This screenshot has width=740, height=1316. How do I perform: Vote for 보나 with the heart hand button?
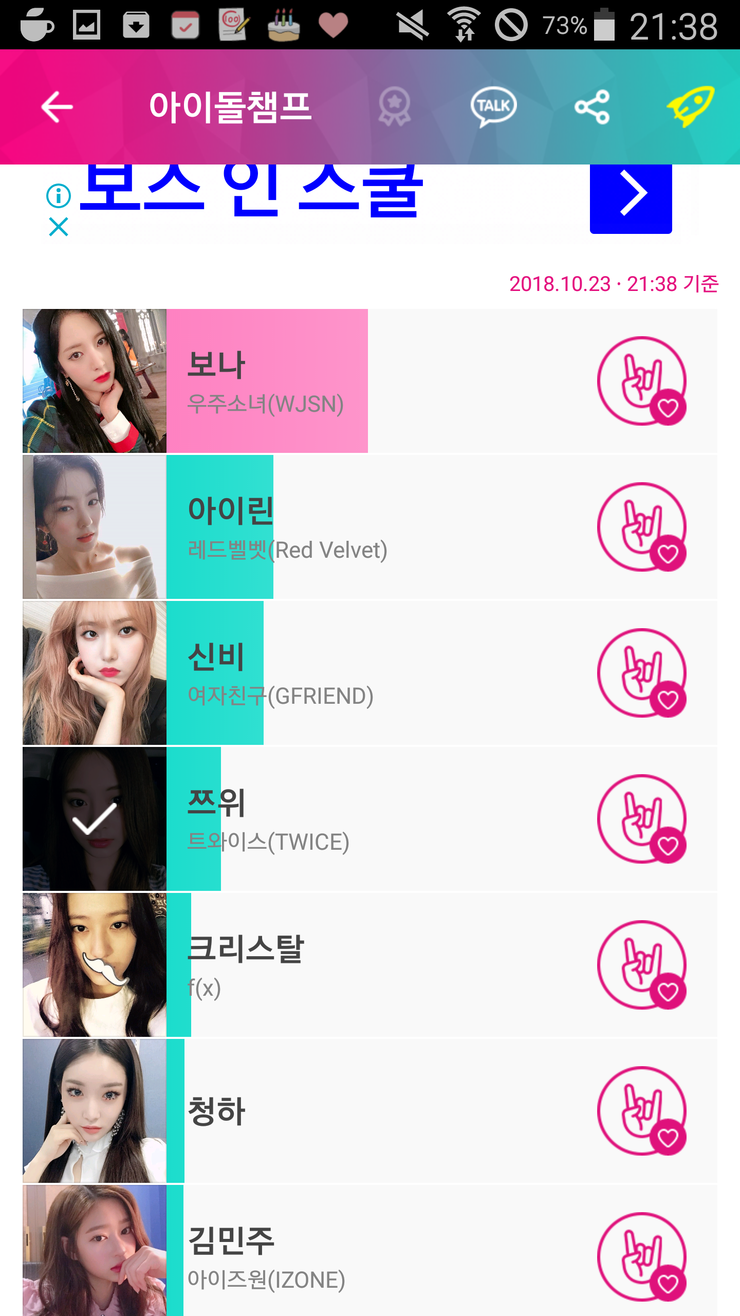[641, 381]
